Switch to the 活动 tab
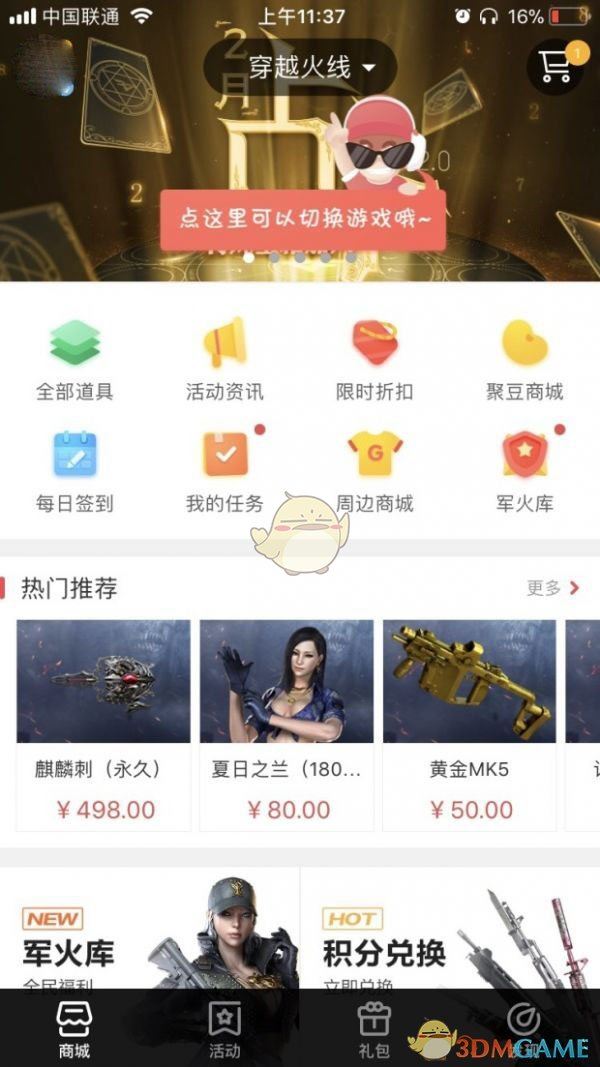 coord(224,1030)
